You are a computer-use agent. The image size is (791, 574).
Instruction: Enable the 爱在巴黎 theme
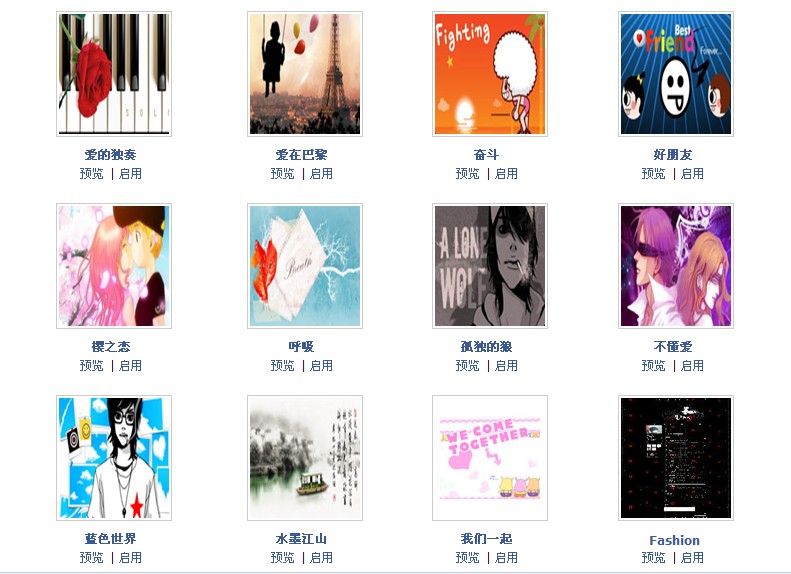321,173
